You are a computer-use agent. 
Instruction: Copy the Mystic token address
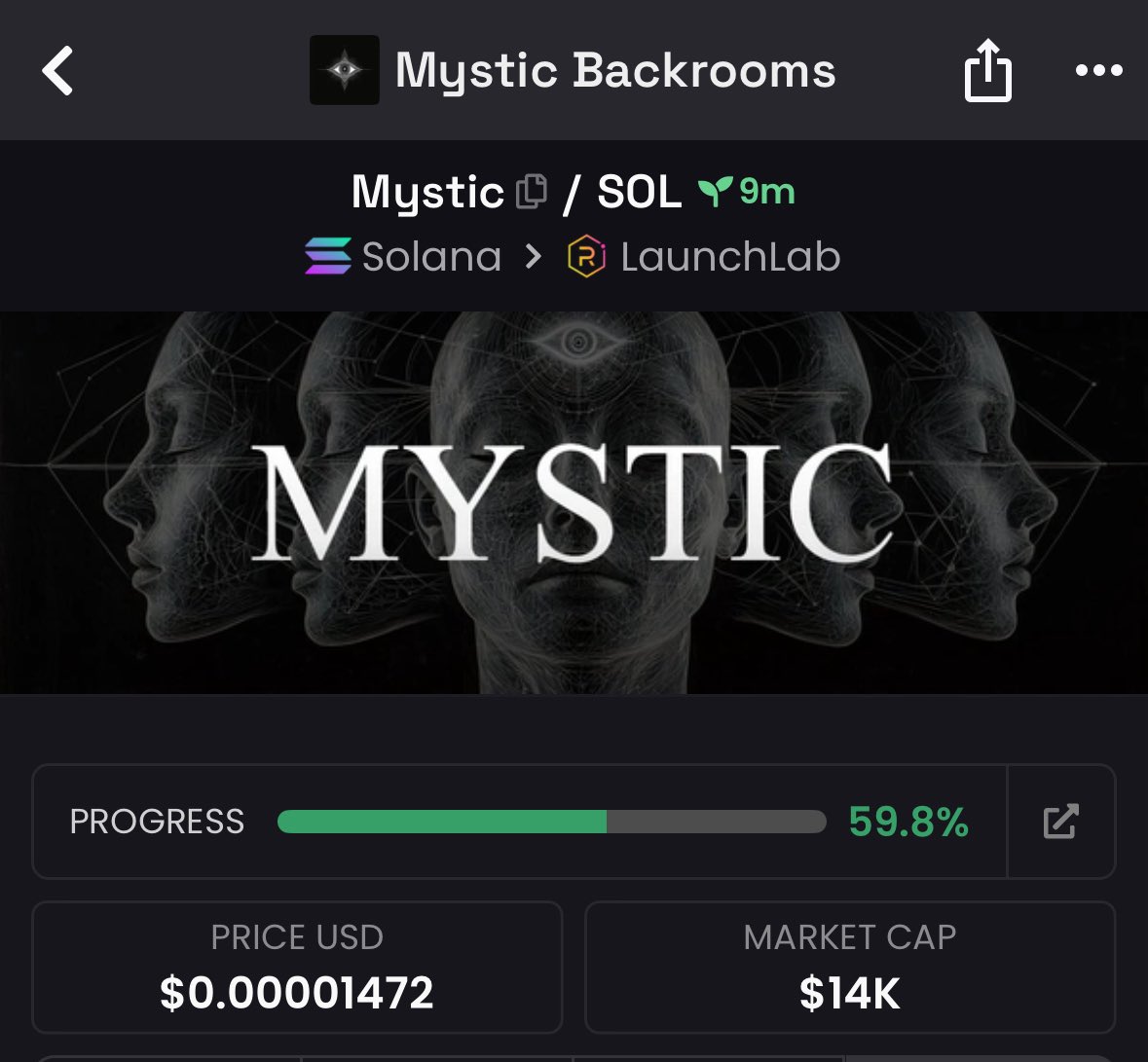tap(531, 192)
